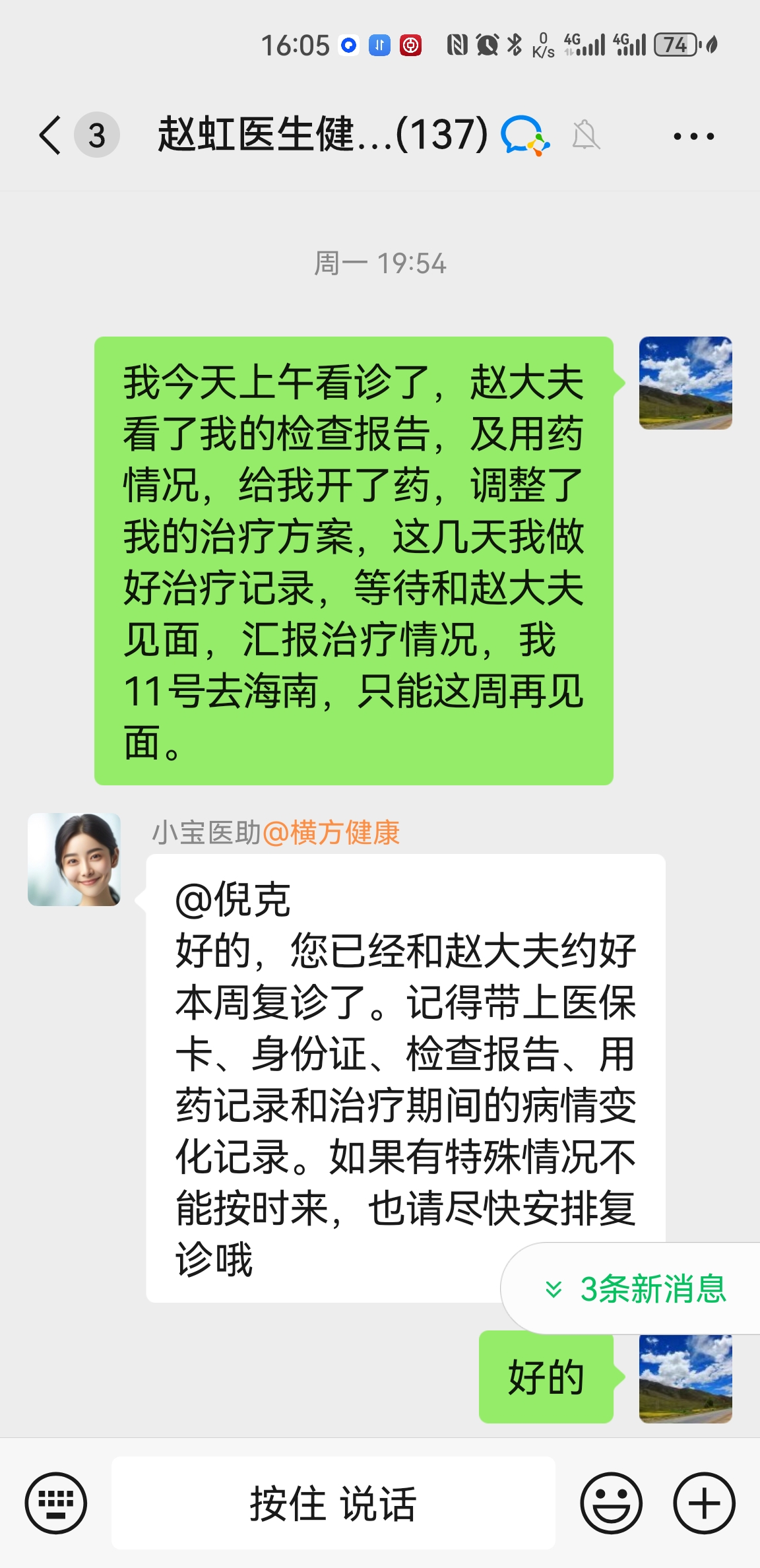Go back to the chat list
760x1568 pixels.
pyautogui.click(x=50, y=135)
